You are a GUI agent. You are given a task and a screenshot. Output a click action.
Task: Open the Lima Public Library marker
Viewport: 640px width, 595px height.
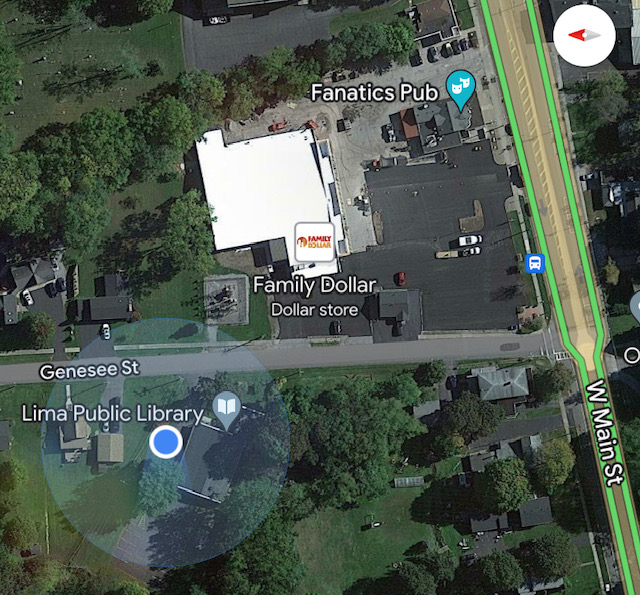point(228,409)
